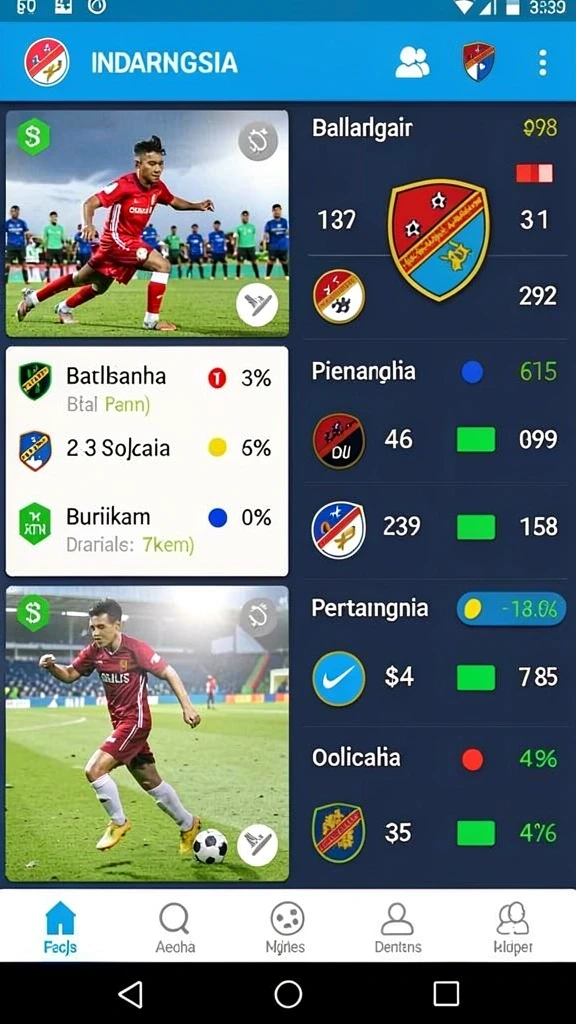The width and height of the screenshot is (576, 1024).
Task: Tap the system home button
Action: (288, 994)
